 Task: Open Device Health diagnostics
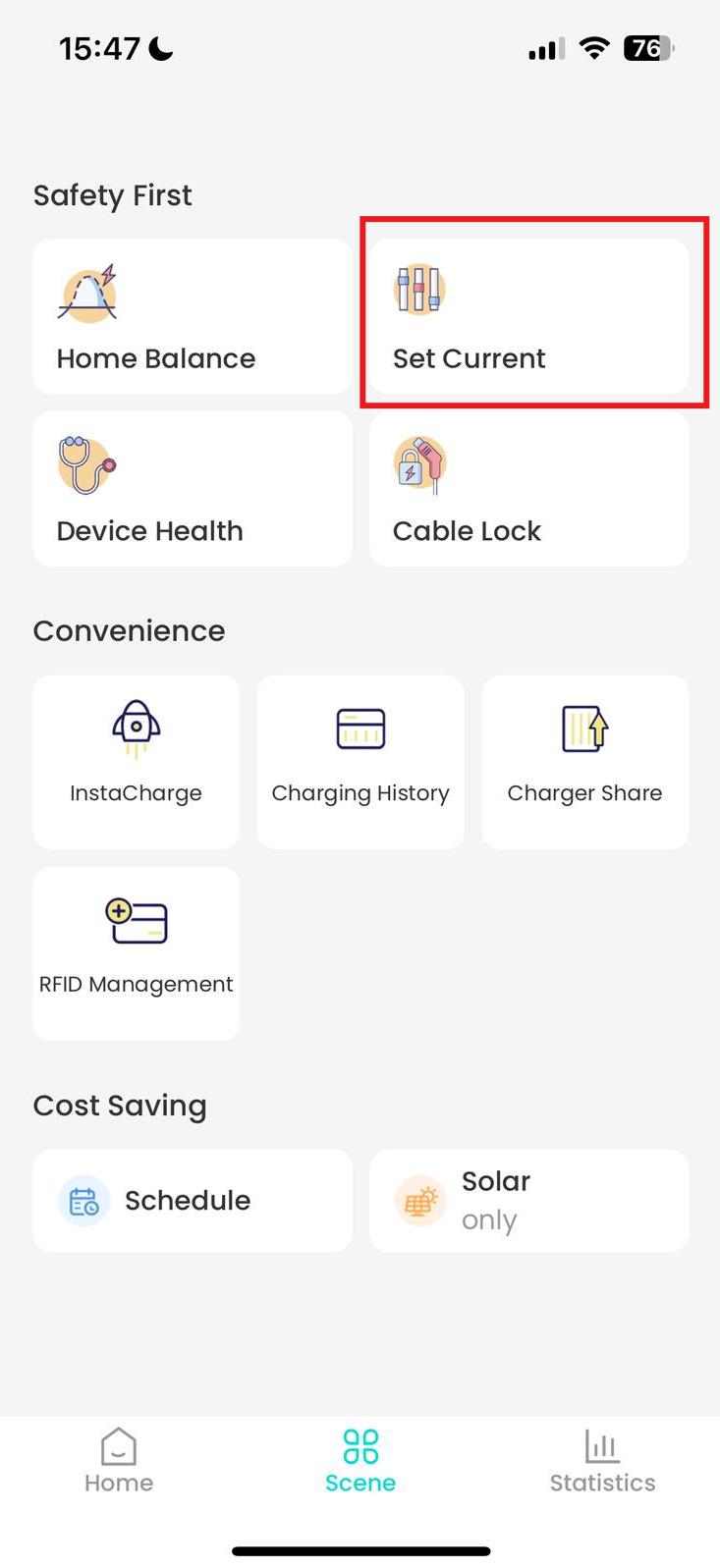192,488
